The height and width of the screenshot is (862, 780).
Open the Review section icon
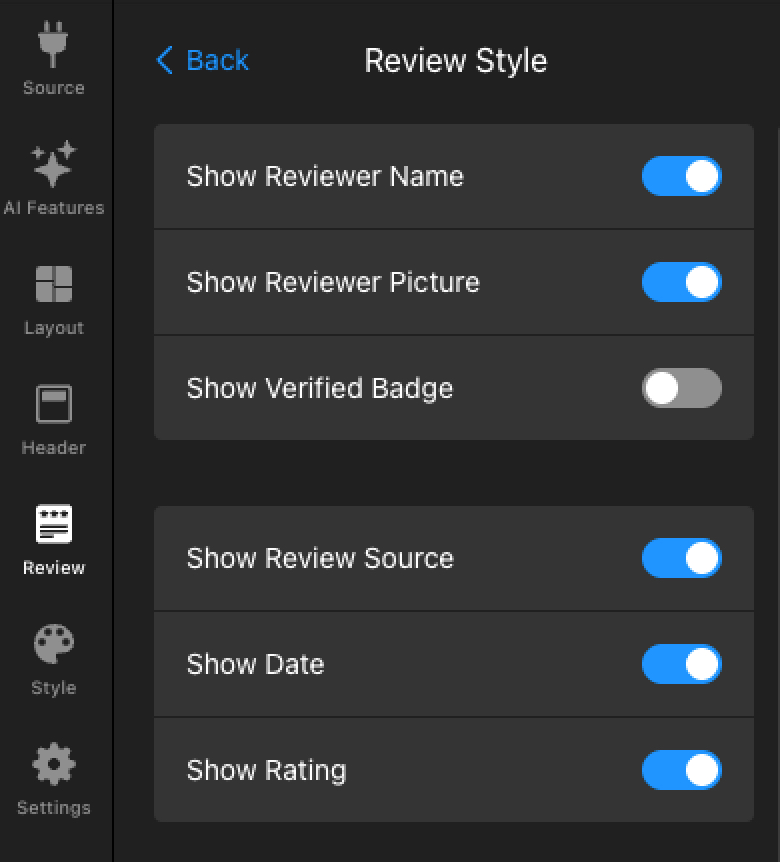coord(54,526)
